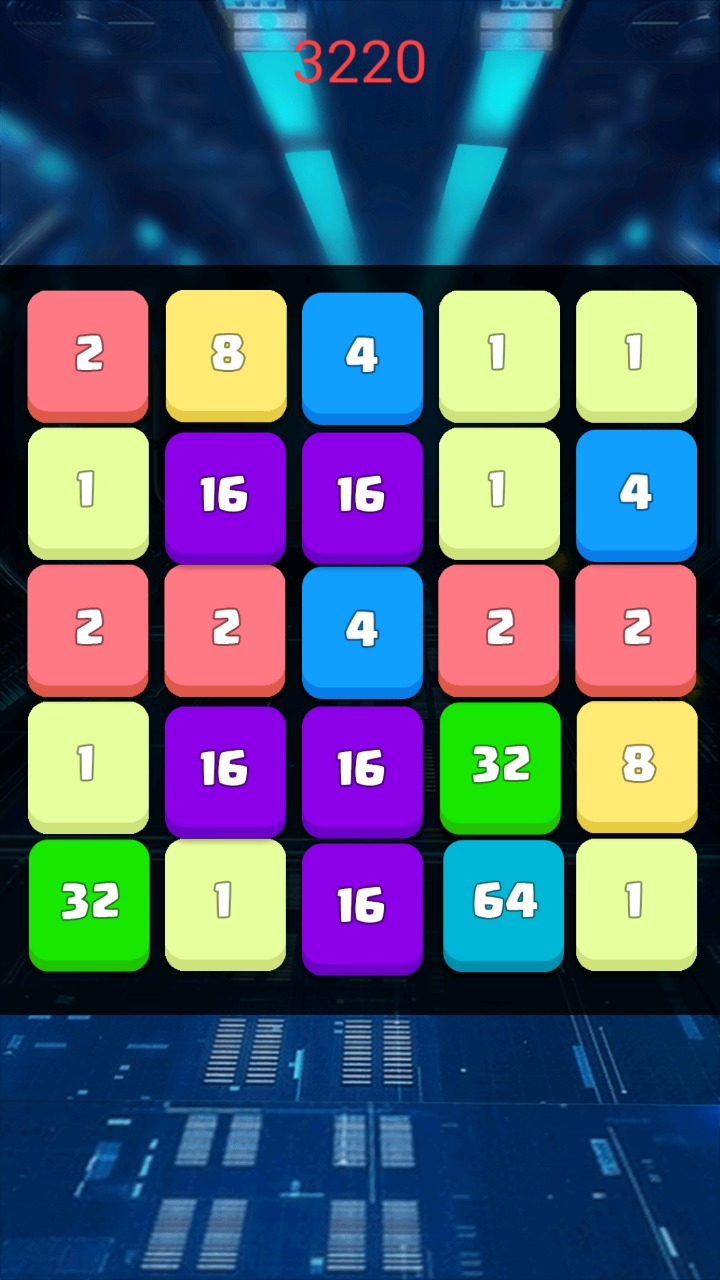Select the 32 tile directly above the 64

coord(500,766)
